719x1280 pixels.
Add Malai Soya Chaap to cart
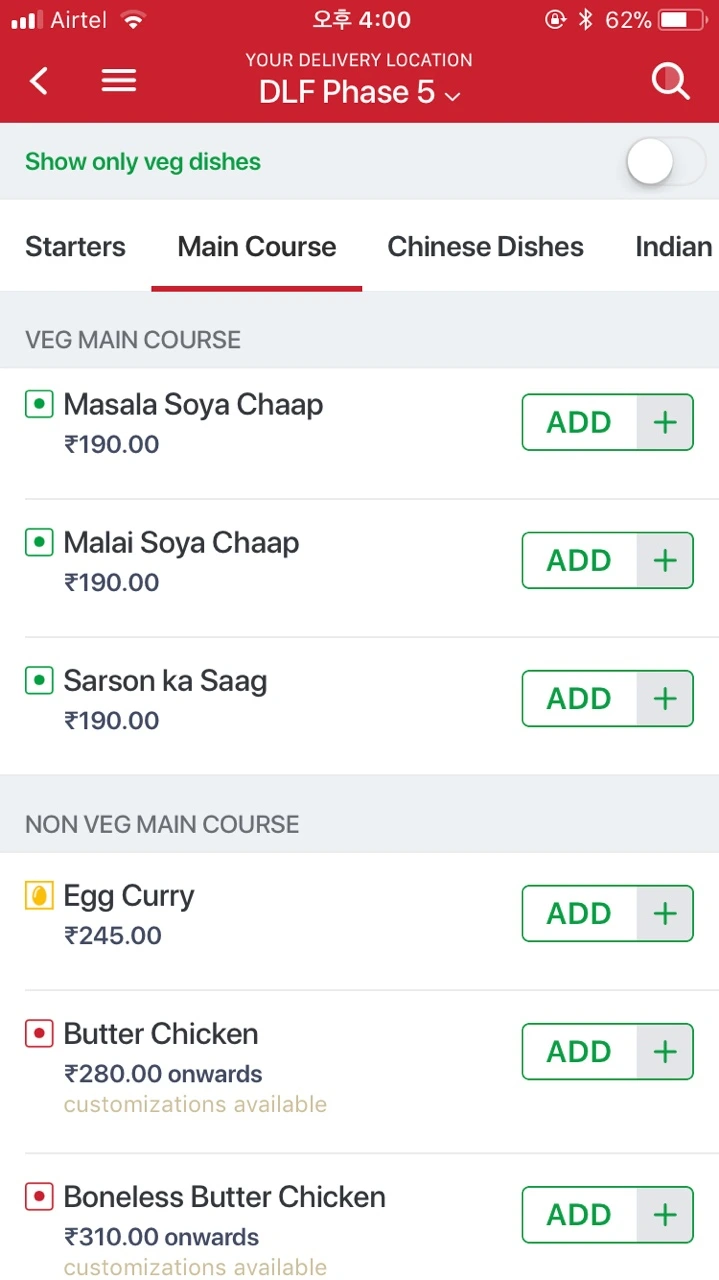coord(607,560)
